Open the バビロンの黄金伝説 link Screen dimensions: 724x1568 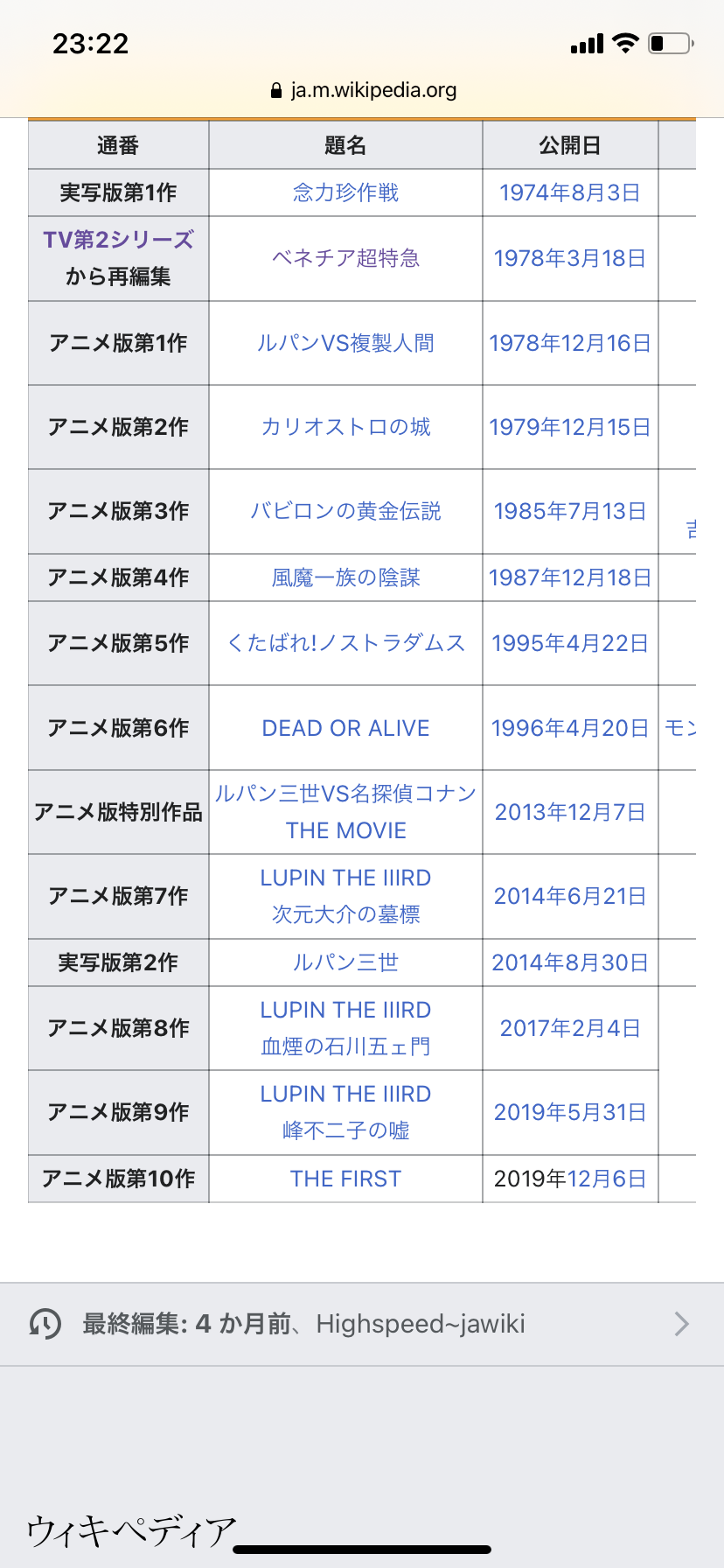point(345,511)
